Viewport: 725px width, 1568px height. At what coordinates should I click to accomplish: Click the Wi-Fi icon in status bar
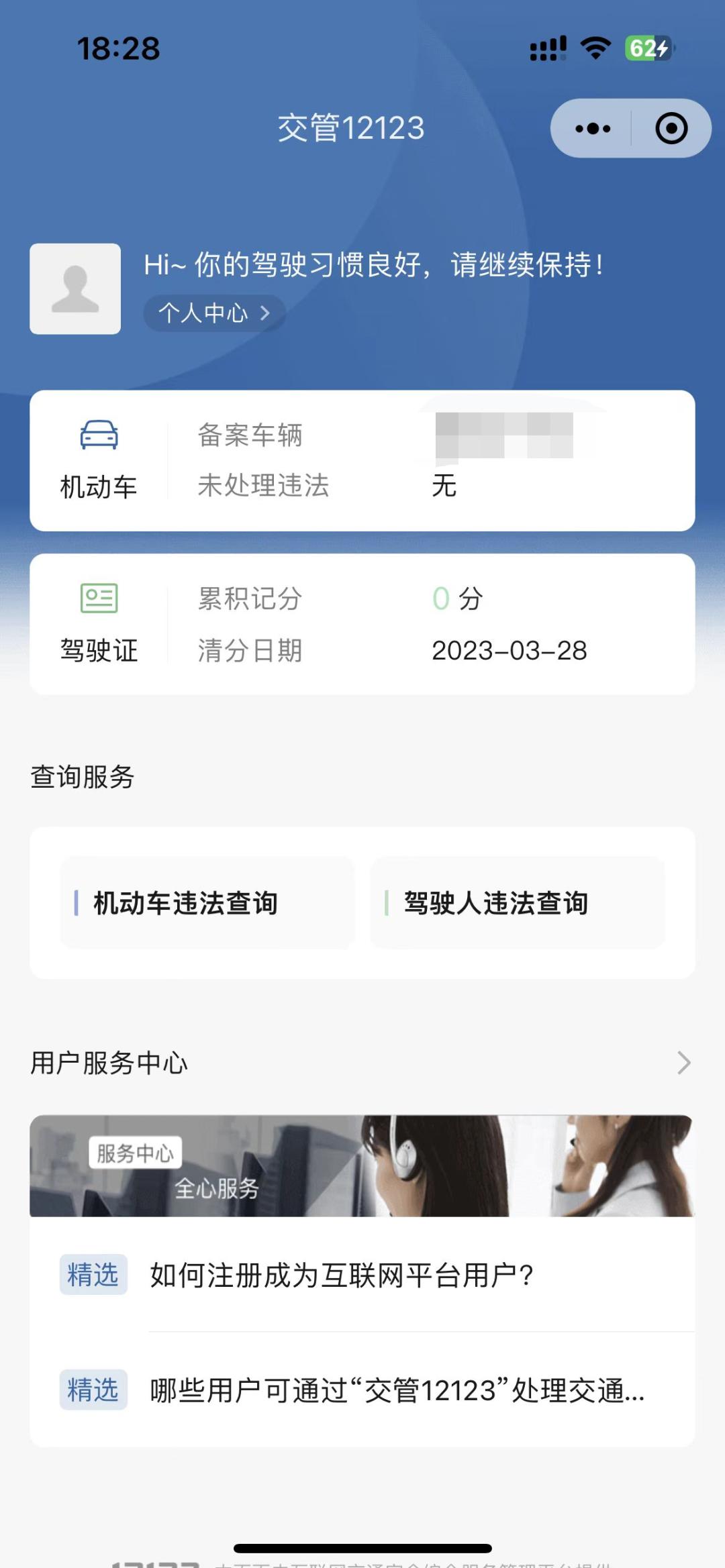tap(593, 47)
